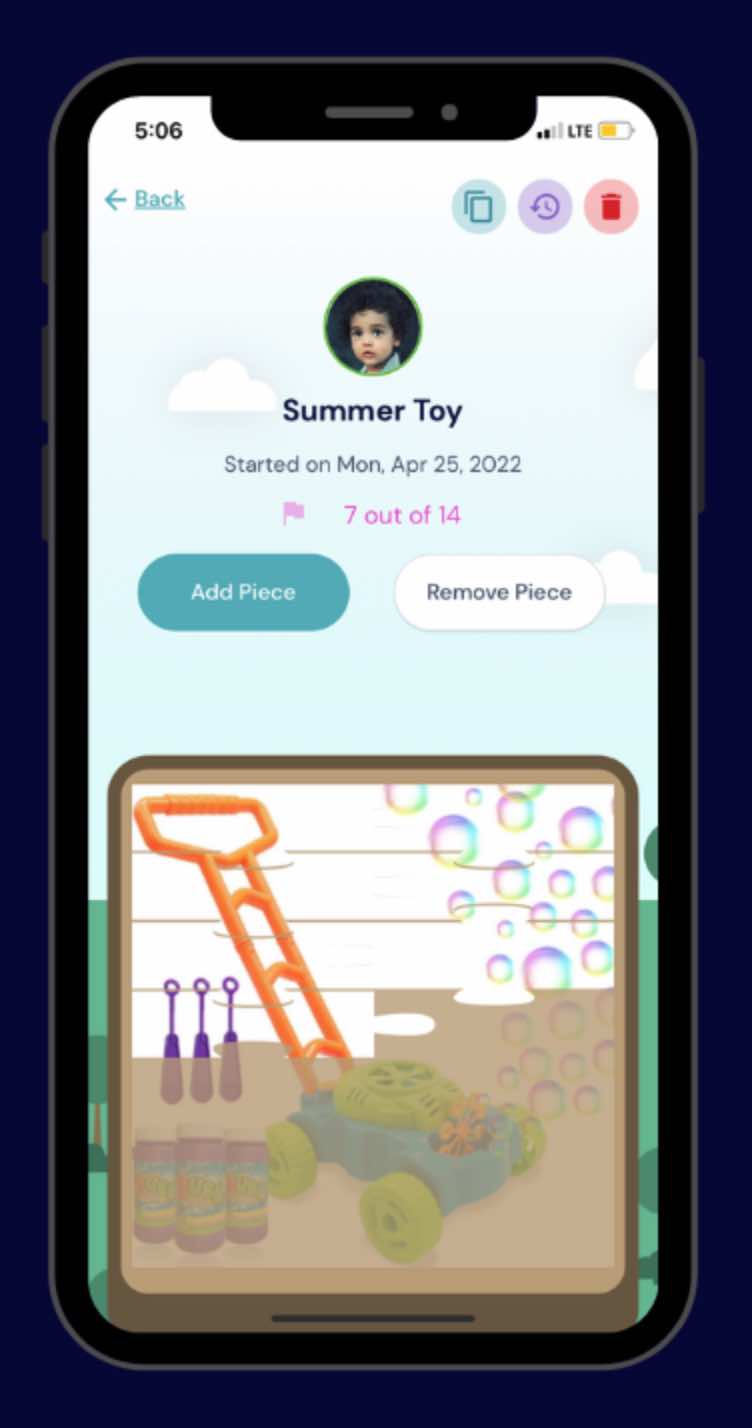
Task: Tap the Add Piece button
Action: coord(243,592)
